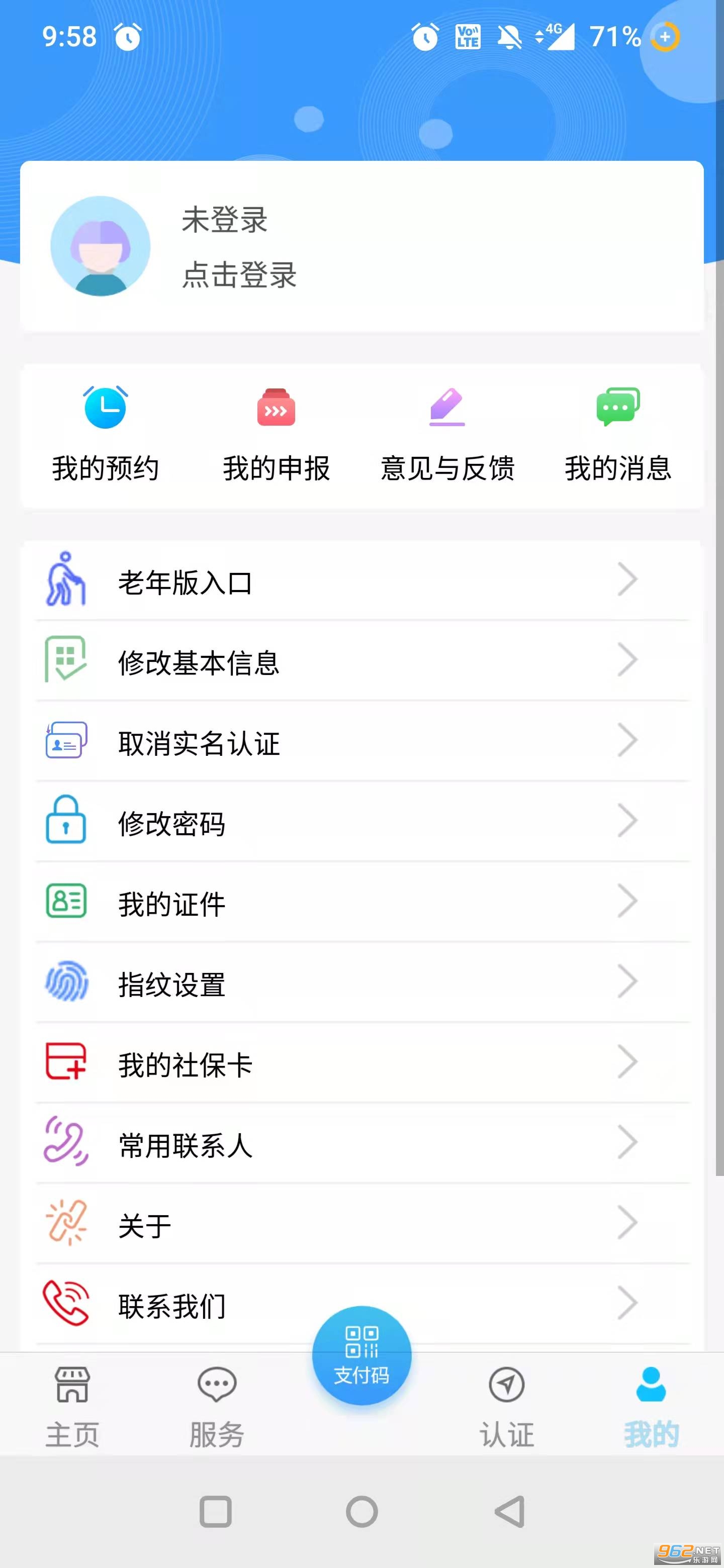
Task: Open 我的申报 declarations
Action: click(276, 433)
